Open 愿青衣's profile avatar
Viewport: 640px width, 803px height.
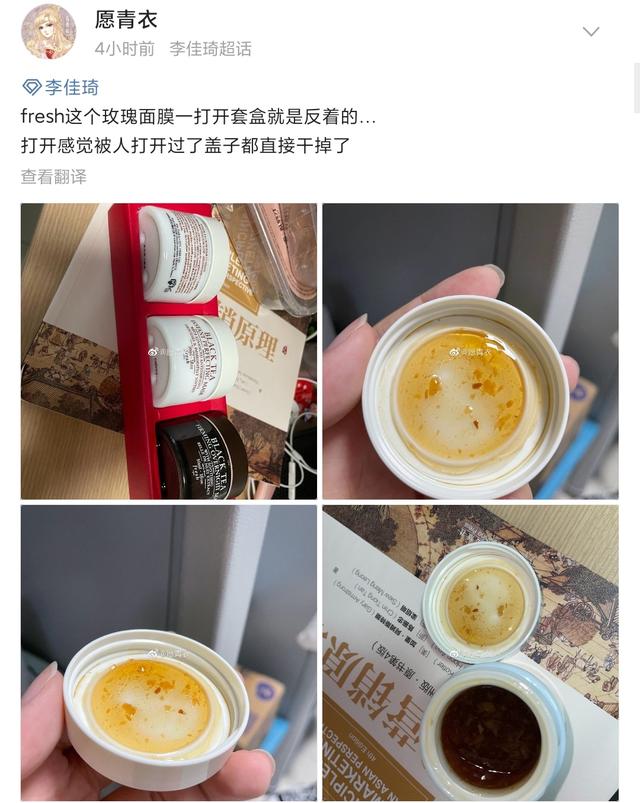coord(48,31)
